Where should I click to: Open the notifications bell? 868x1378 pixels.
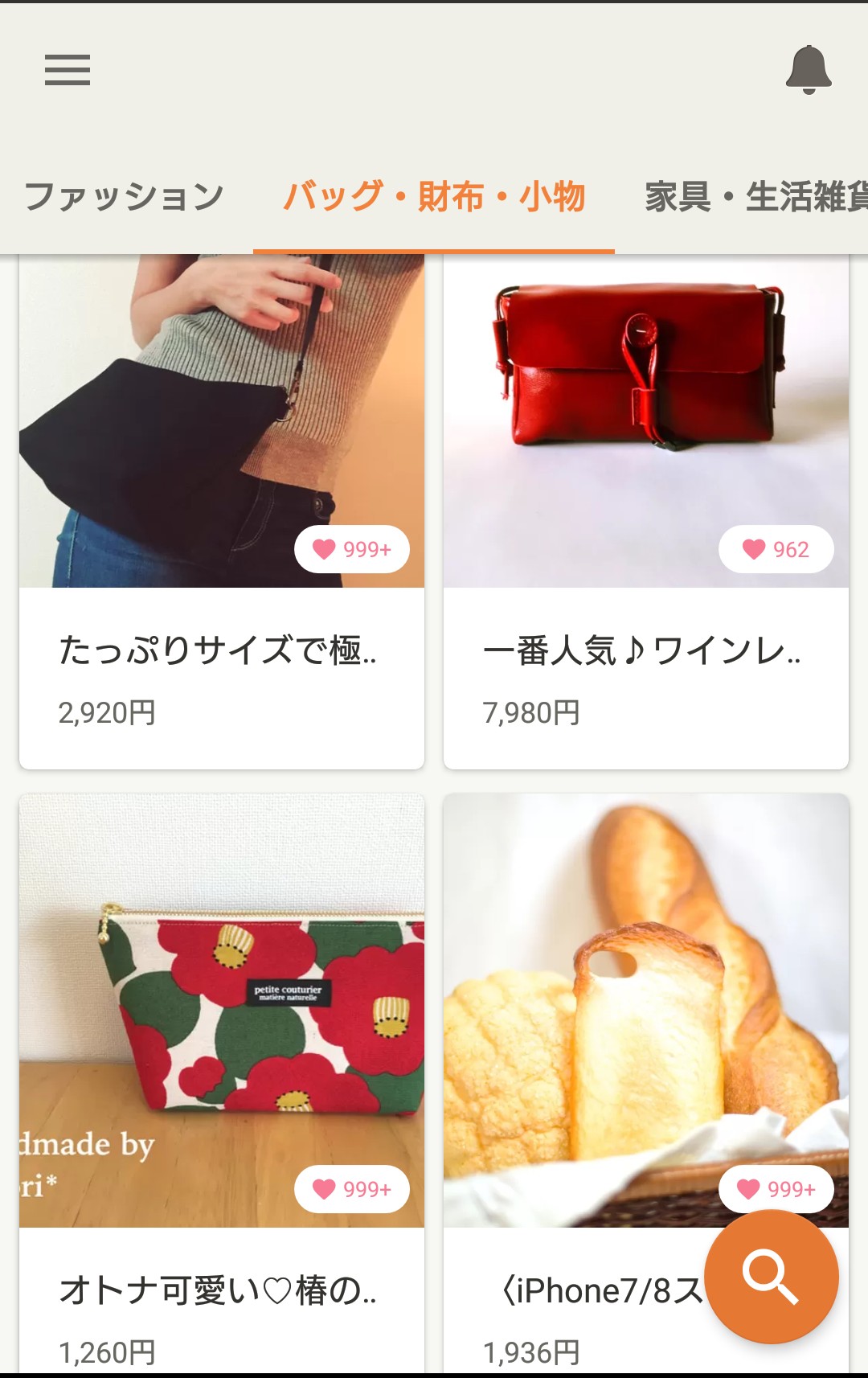click(808, 70)
